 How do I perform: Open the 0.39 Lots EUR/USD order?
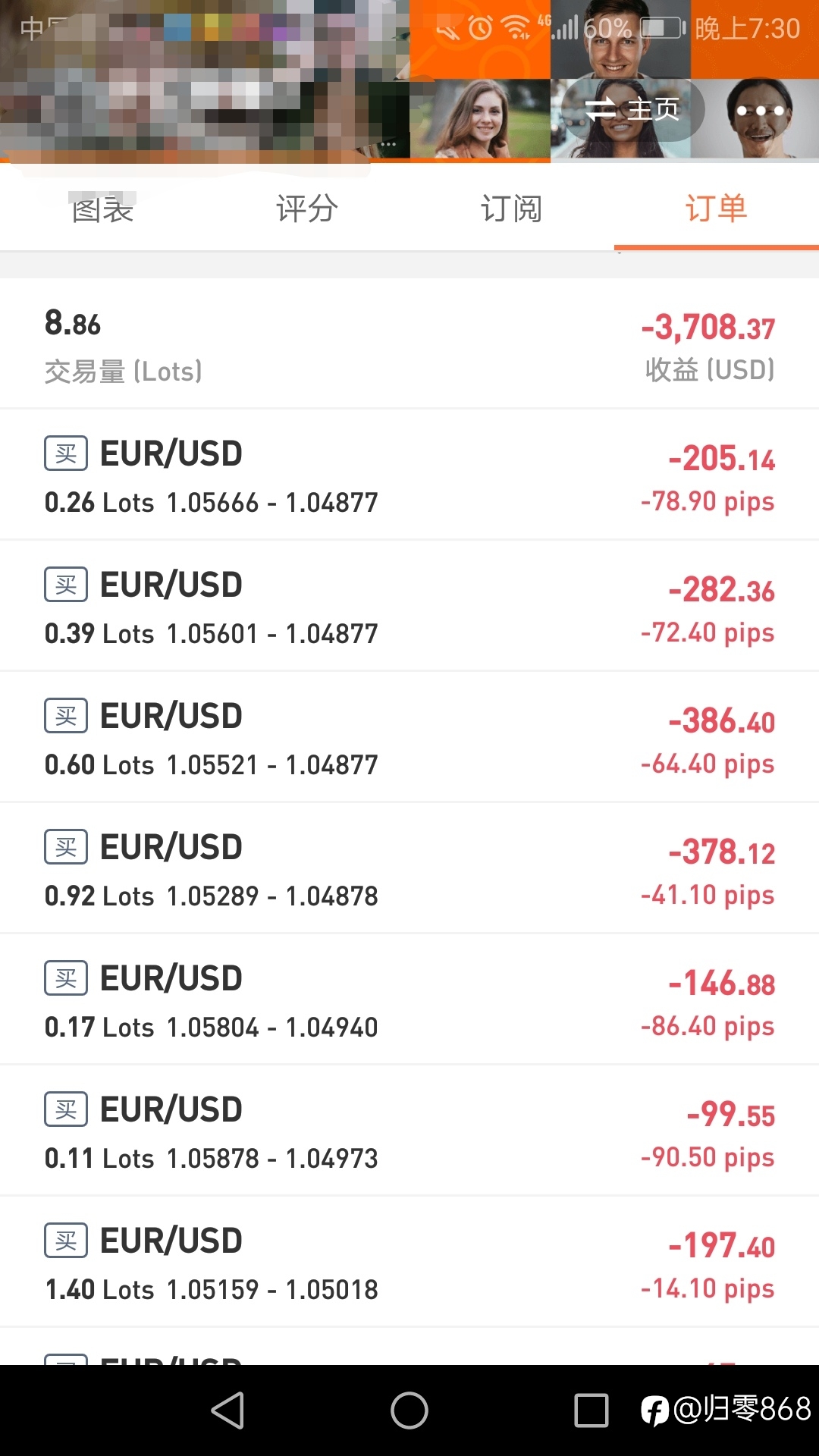coord(409,607)
